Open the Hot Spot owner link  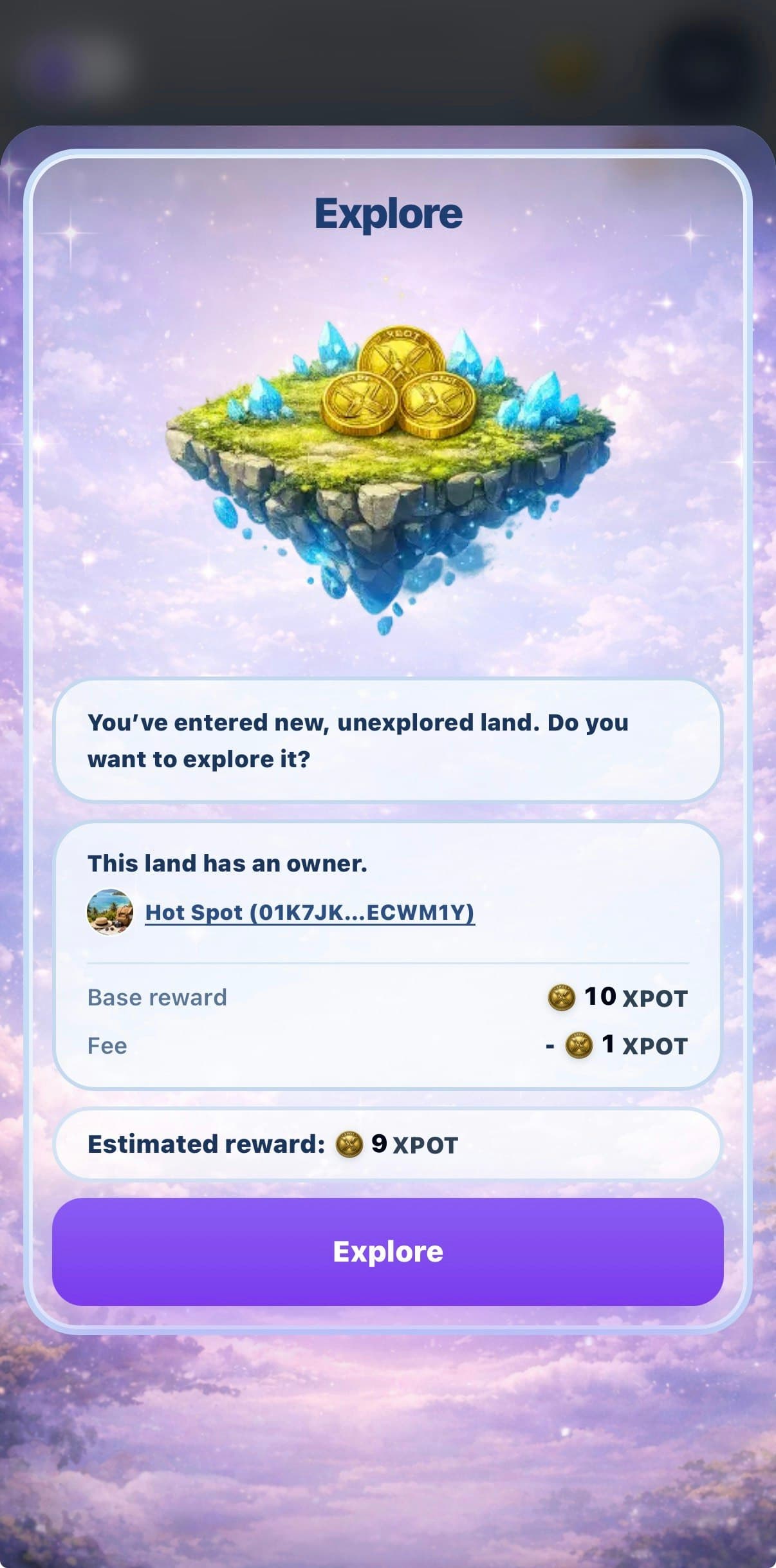[x=309, y=911]
